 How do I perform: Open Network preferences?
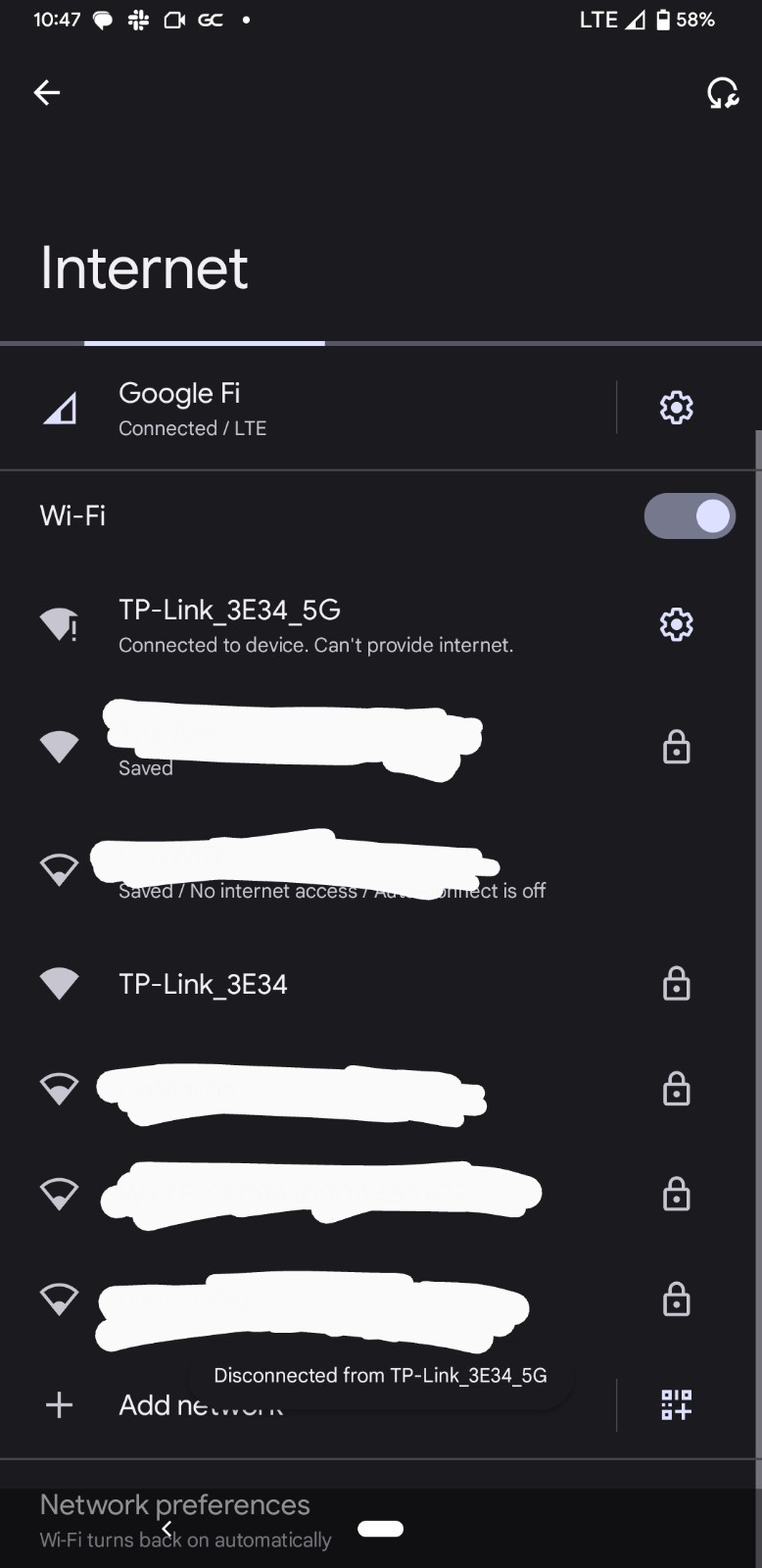(176, 1506)
